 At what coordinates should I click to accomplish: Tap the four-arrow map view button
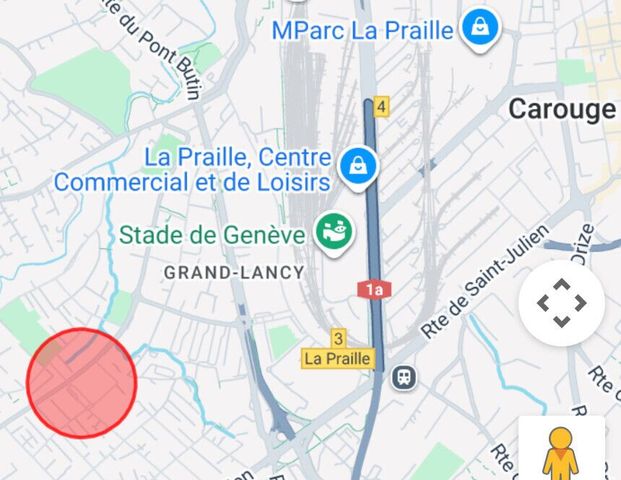coord(561,303)
